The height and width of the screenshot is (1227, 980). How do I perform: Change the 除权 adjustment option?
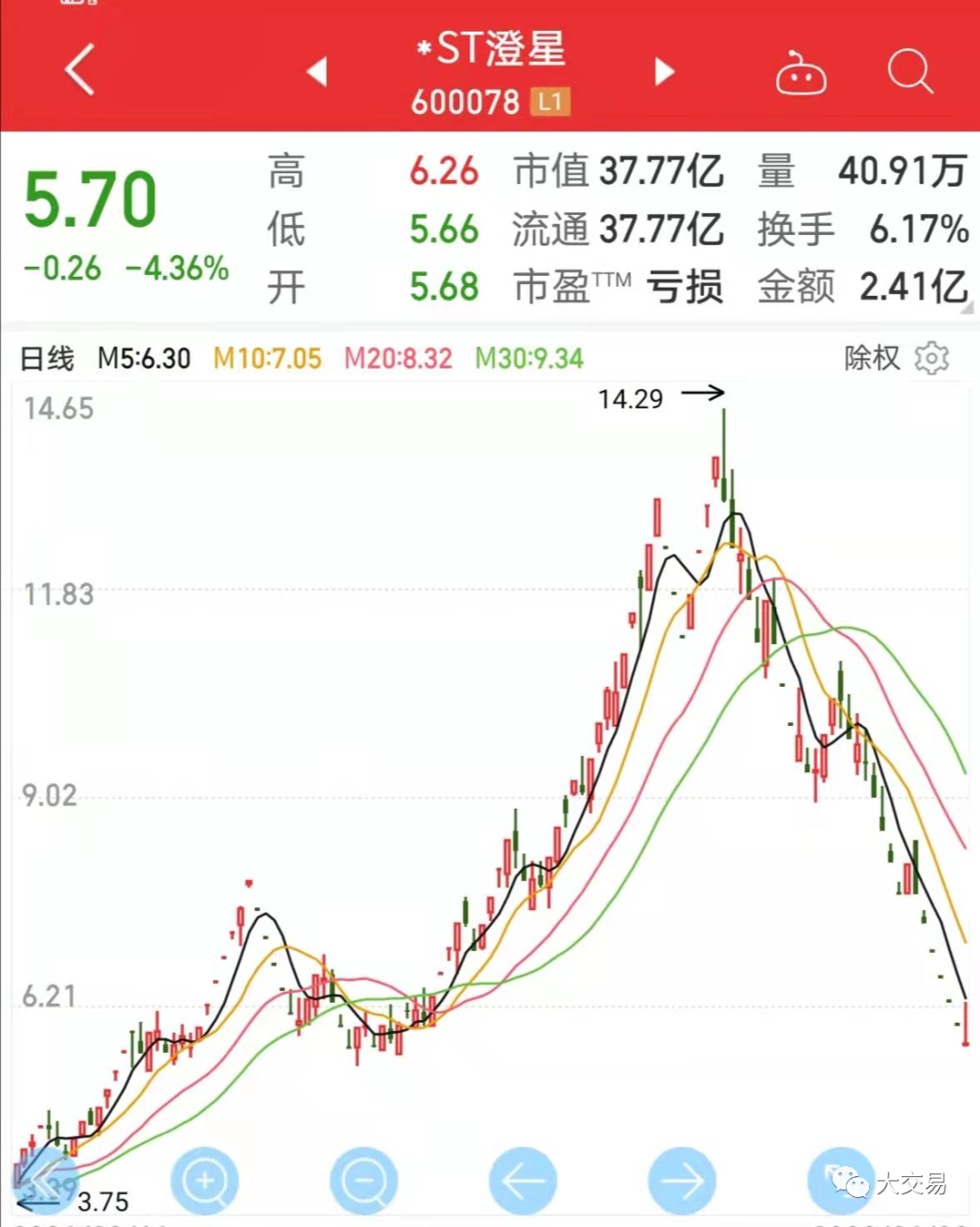[872, 358]
